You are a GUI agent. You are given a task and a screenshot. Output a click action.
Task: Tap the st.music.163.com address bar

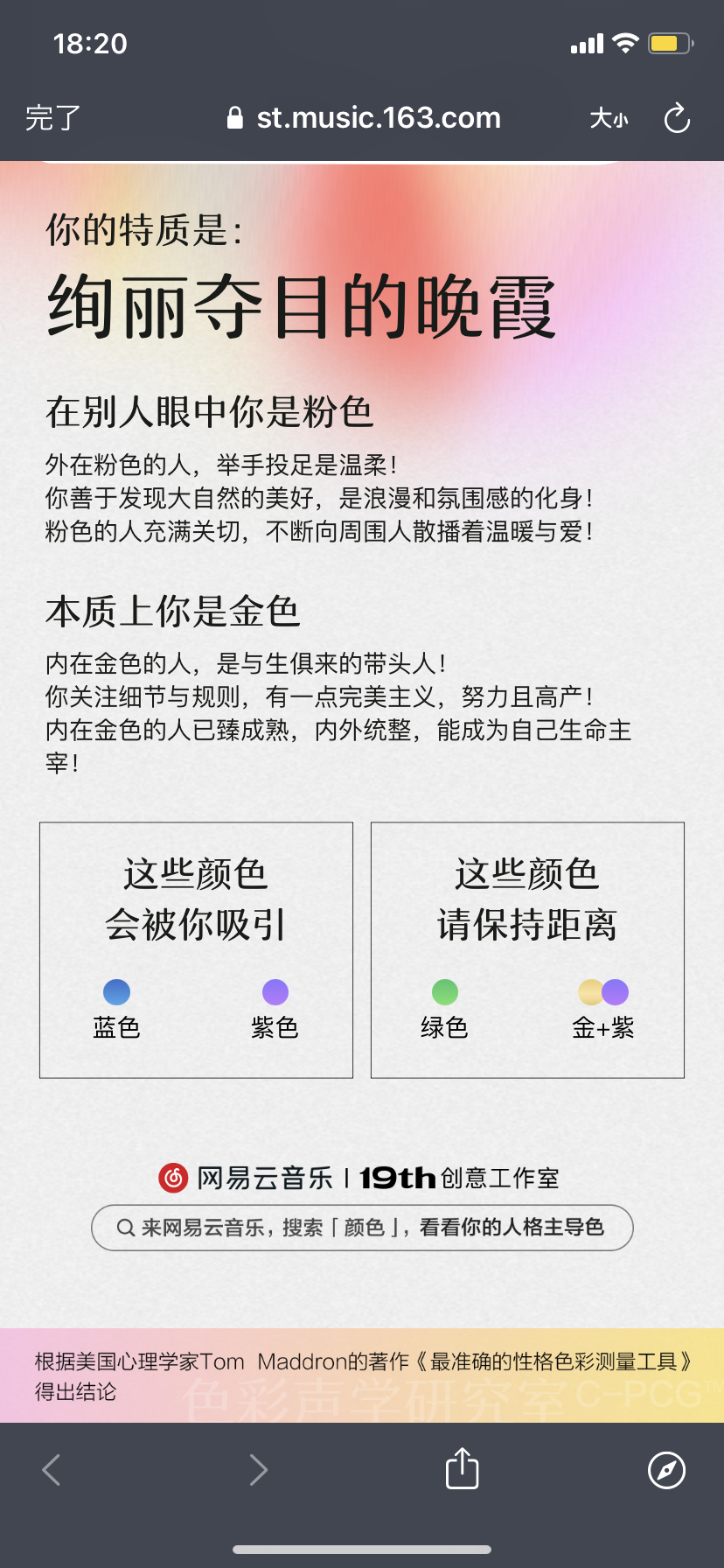364,118
